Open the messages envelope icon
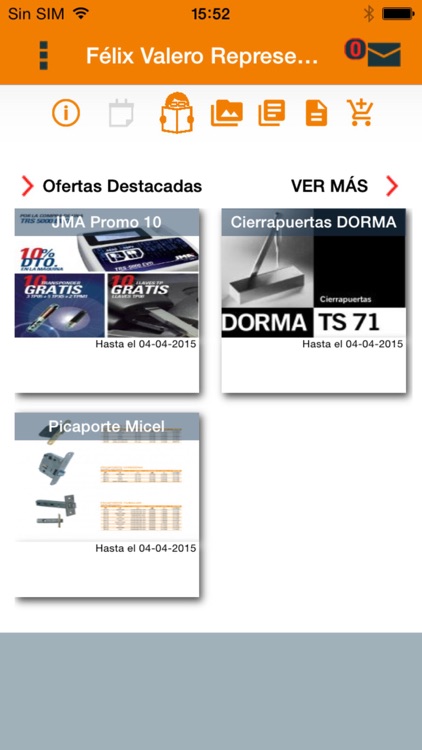This screenshot has height=750, width=422. [384, 55]
